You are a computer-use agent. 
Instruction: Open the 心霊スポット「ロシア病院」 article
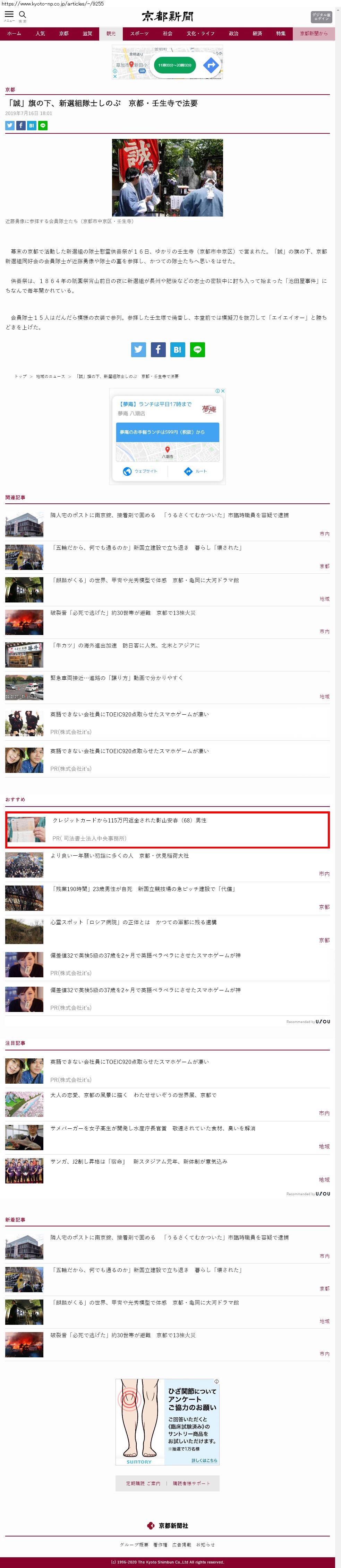tap(133, 922)
